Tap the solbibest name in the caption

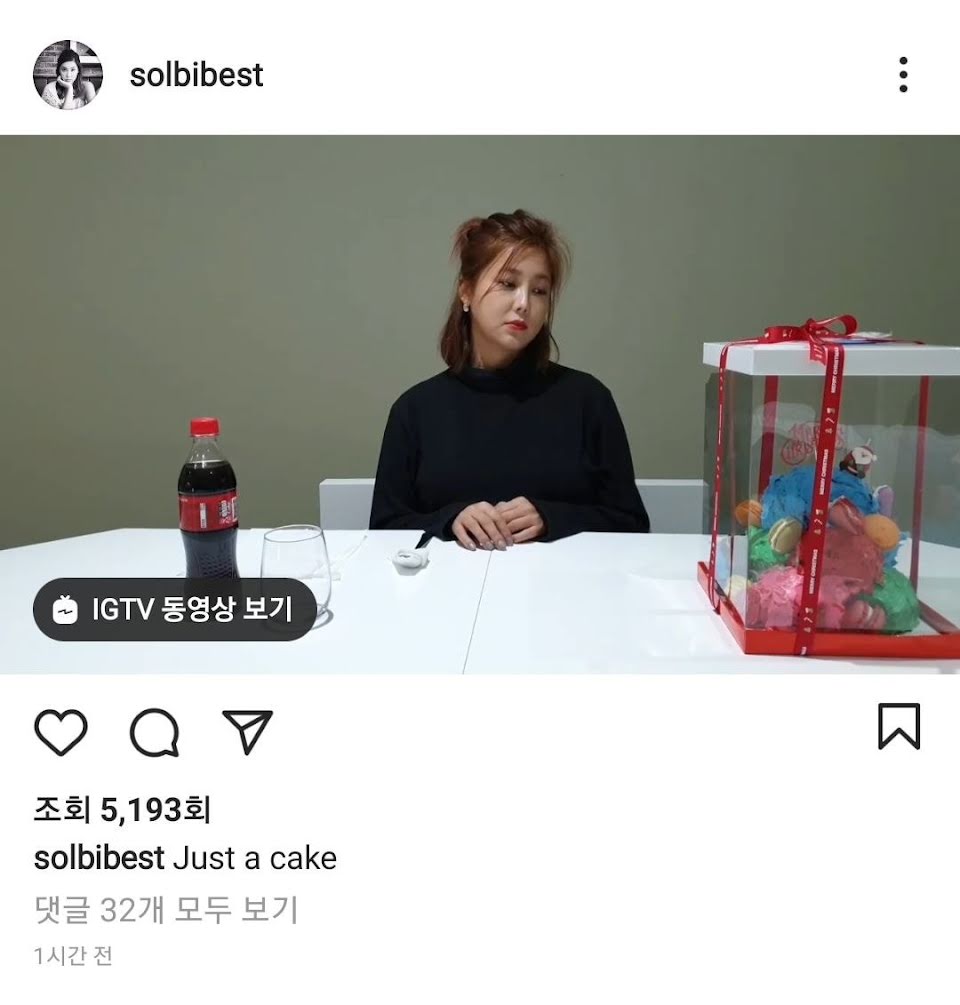[99, 858]
